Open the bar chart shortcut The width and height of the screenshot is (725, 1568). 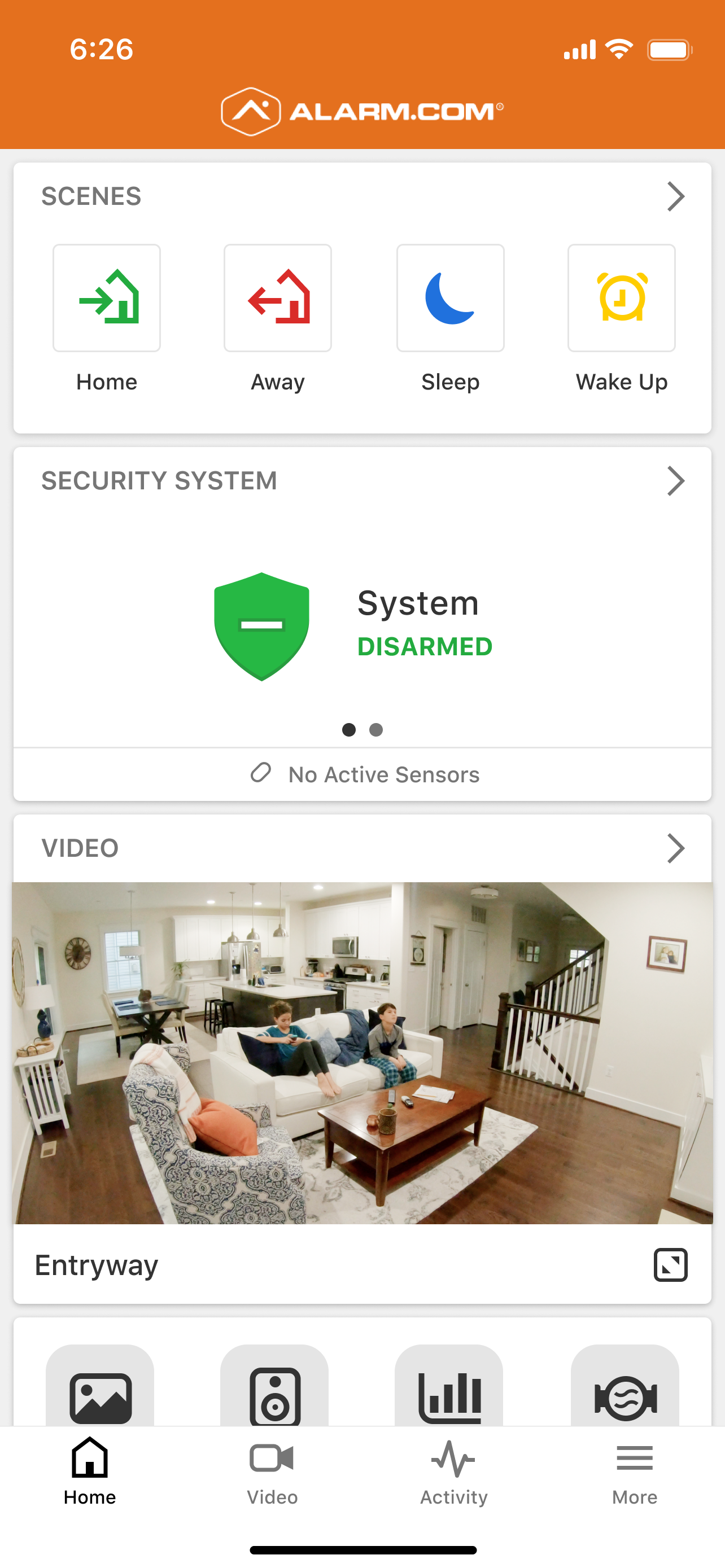(x=449, y=1394)
